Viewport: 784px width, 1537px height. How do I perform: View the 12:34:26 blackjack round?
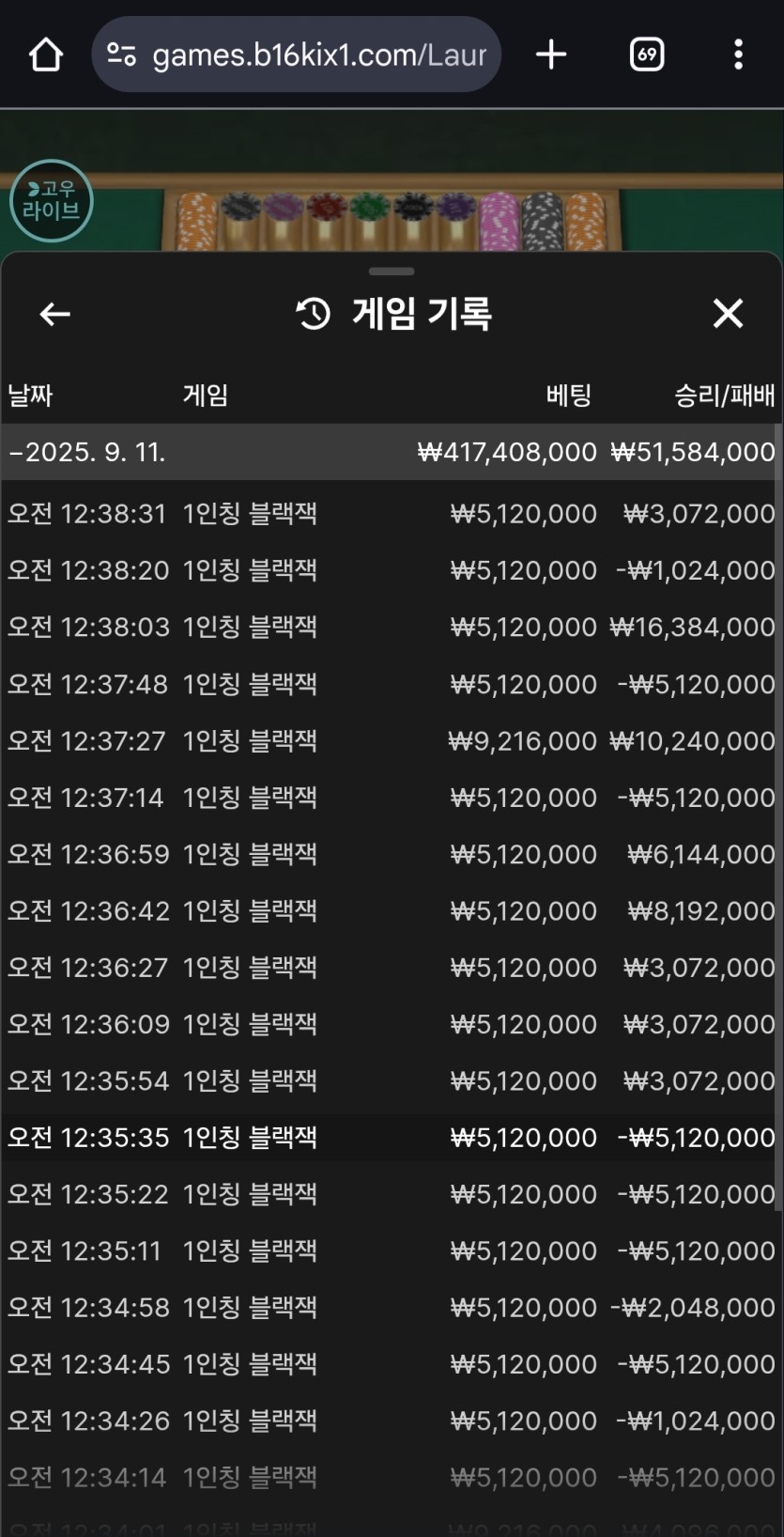392,1421
